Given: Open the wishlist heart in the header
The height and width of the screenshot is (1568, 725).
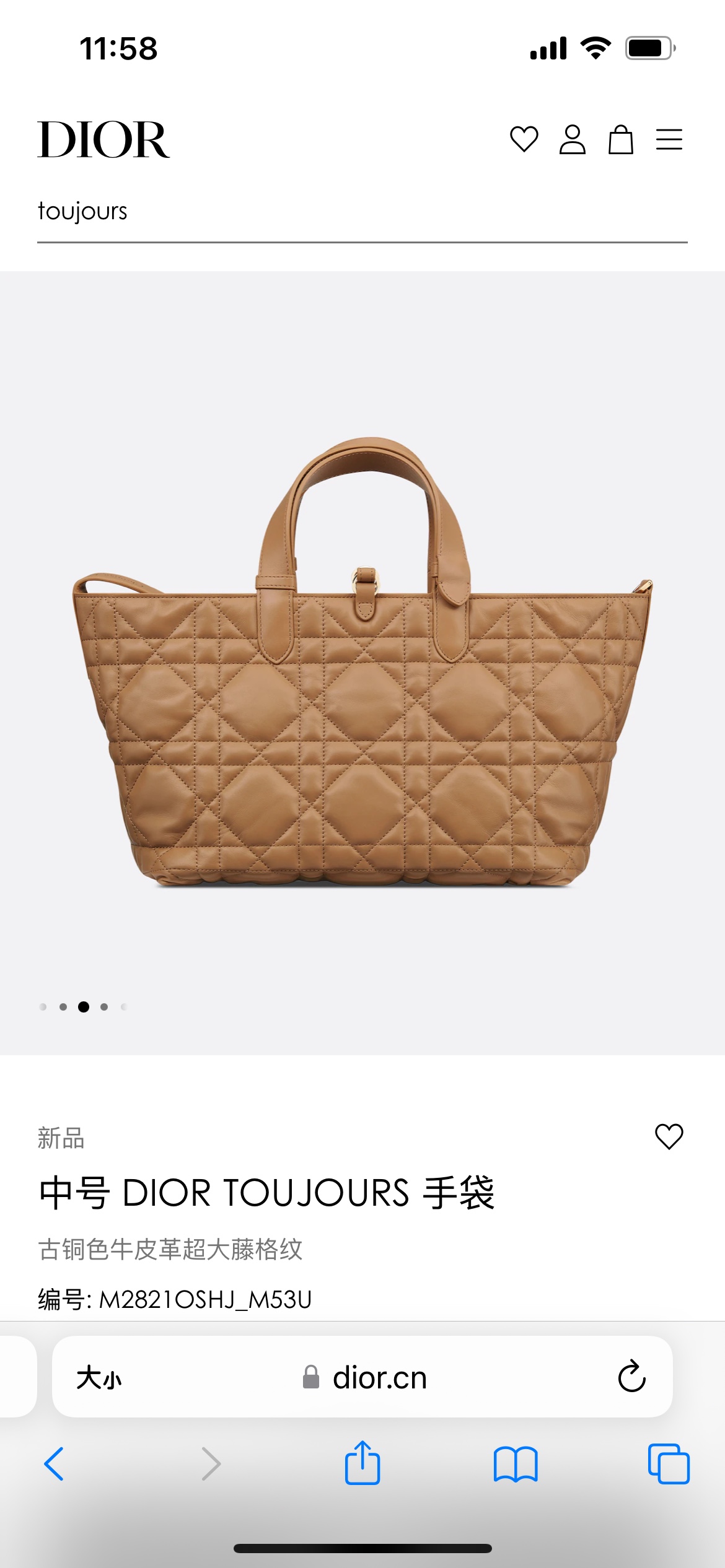Looking at the screenshot, I should click(x=524, y=139).
